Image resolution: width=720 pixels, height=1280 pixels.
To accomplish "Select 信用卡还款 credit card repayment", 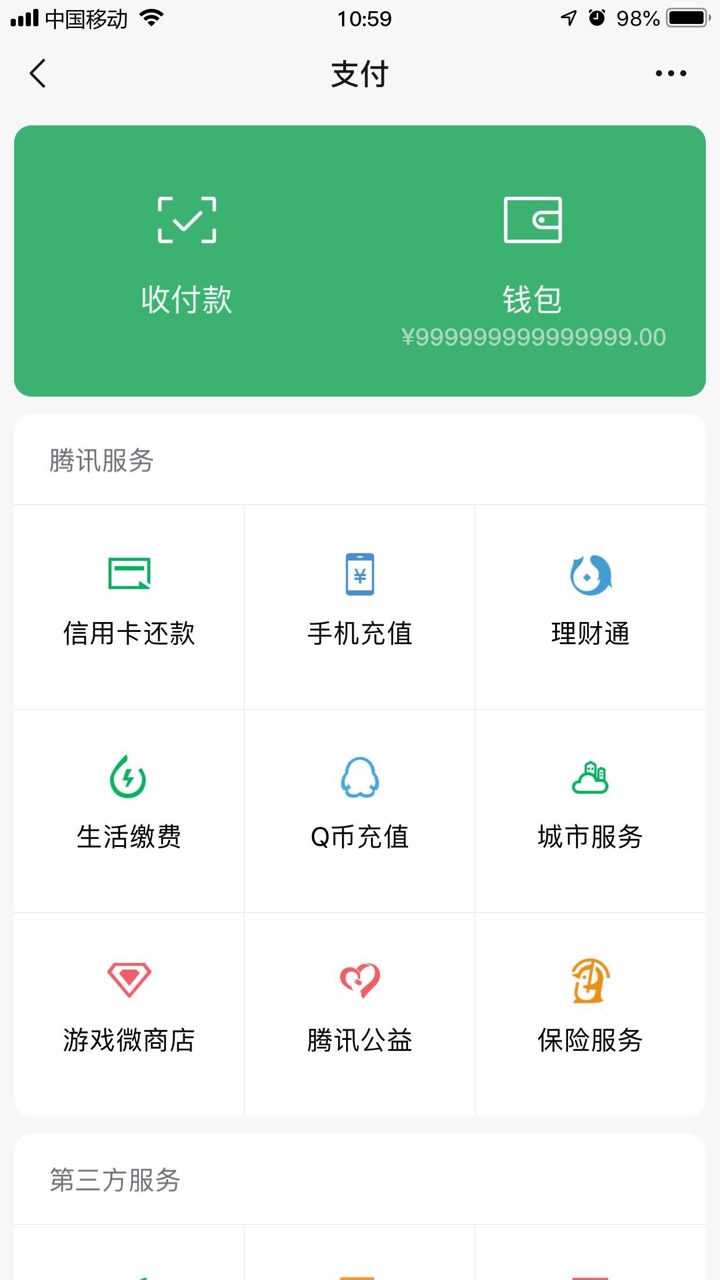I will pos(129,607).
